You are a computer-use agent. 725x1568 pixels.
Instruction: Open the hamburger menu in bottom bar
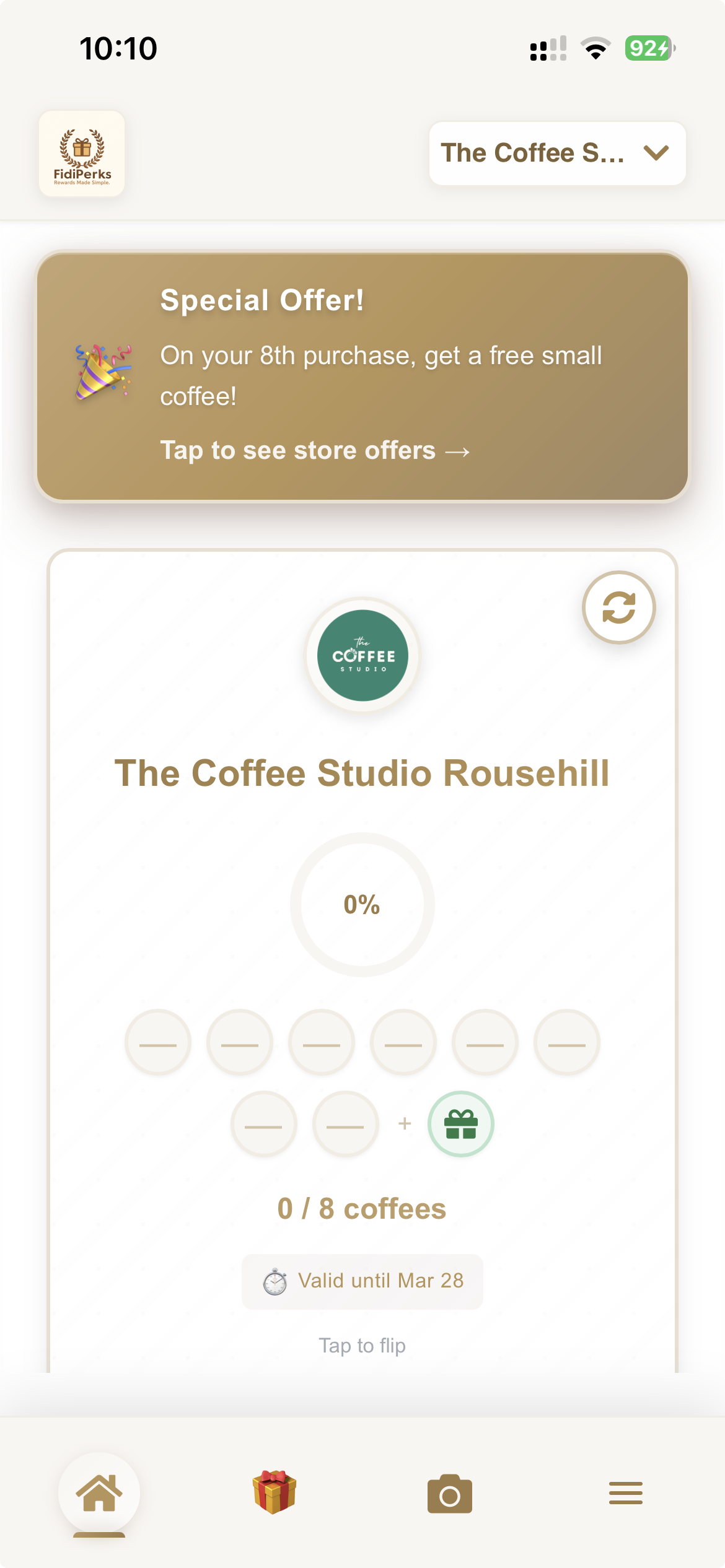pyautogui.click(x=625, y=1493)
